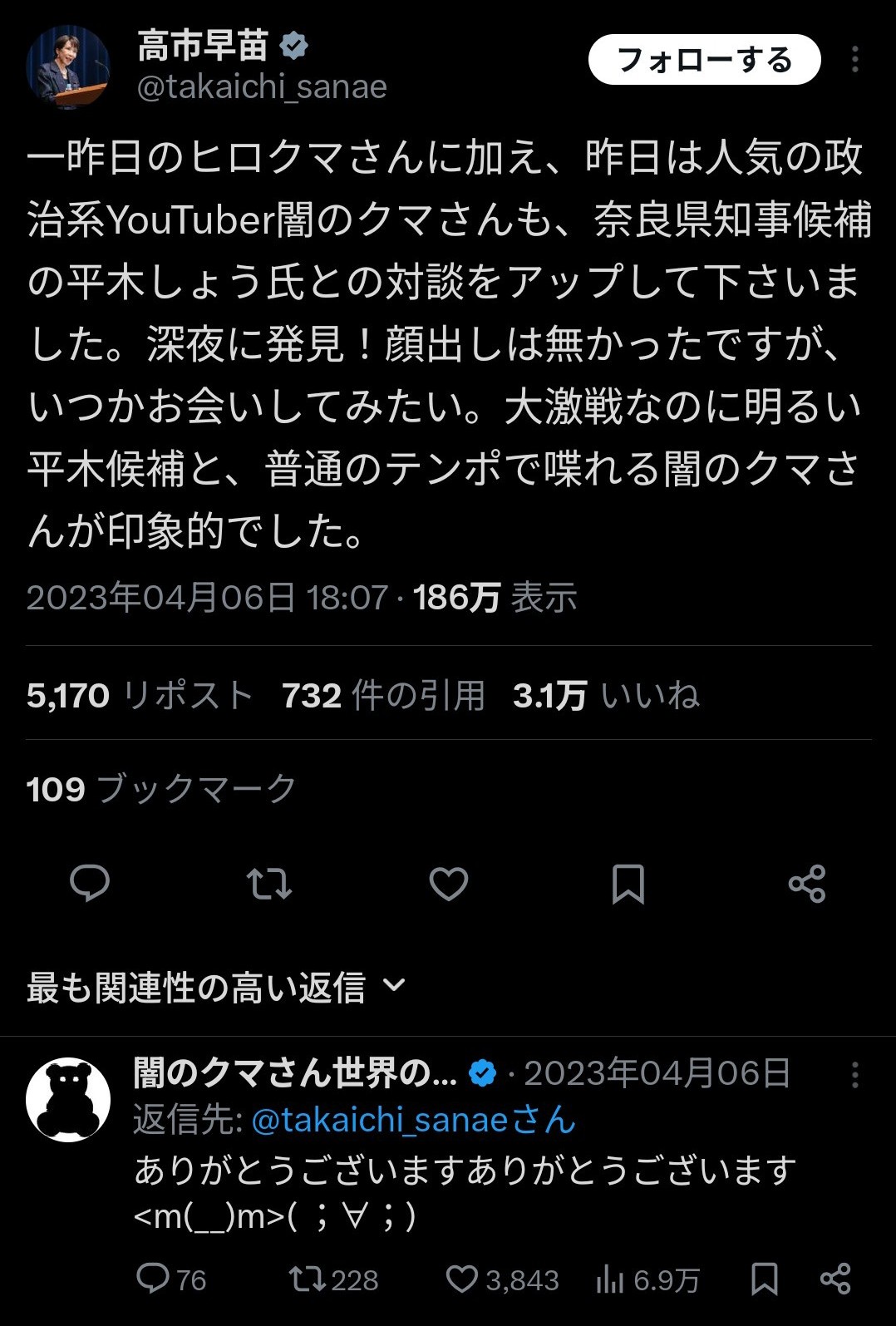The image size is (896, 1326).
Task: Open the overflow menu on the main post
Action: pos(854,60)
